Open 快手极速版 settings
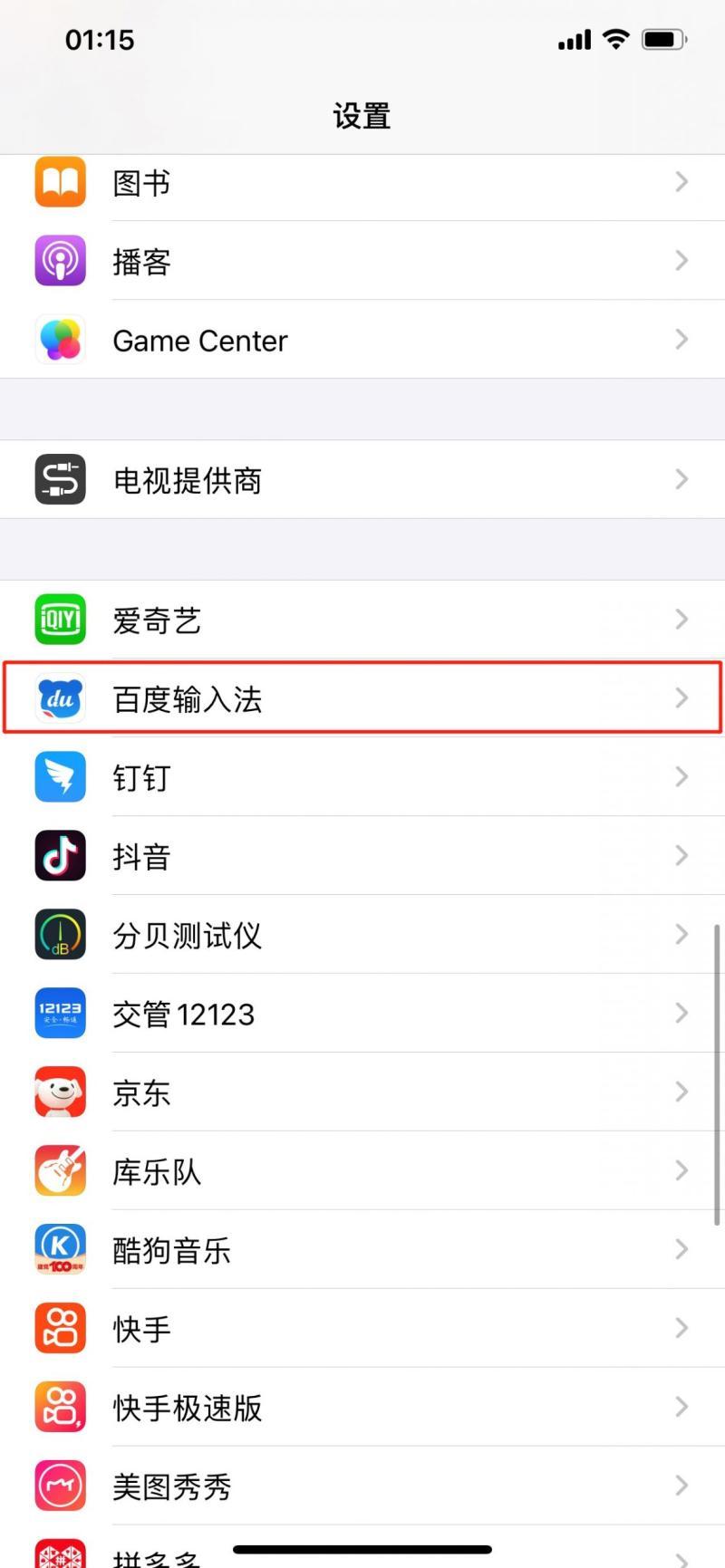 coord(362,1408)
